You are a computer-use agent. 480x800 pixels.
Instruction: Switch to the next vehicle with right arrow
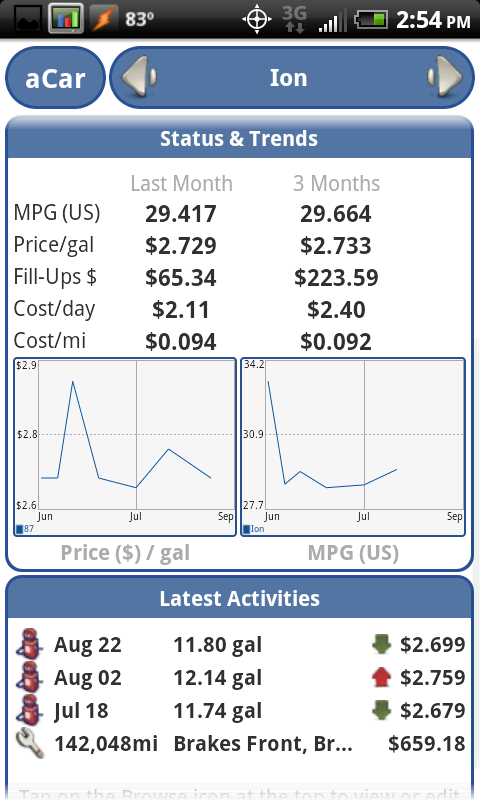coord(445,78)
